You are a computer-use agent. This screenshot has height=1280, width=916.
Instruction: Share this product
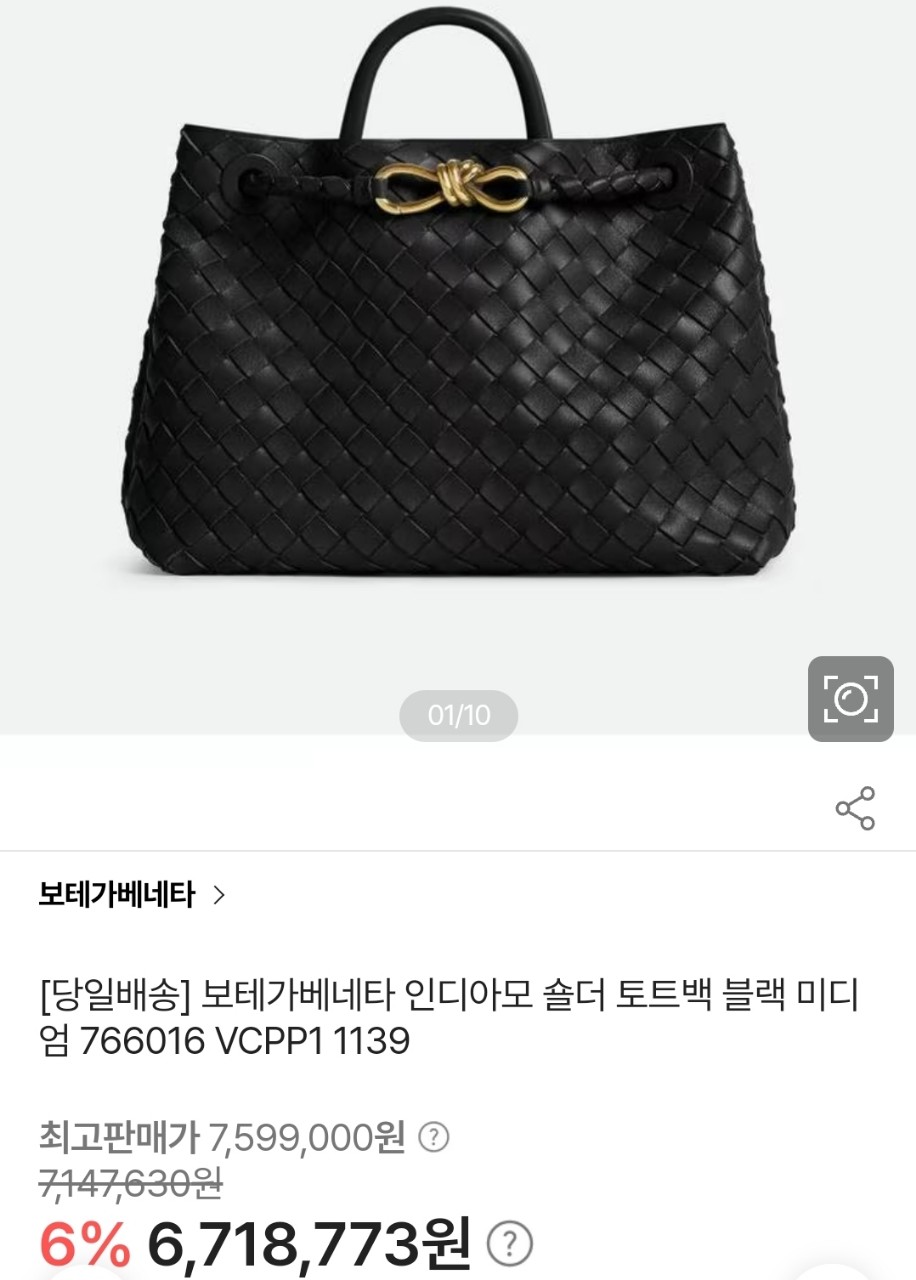coord(855,808)
